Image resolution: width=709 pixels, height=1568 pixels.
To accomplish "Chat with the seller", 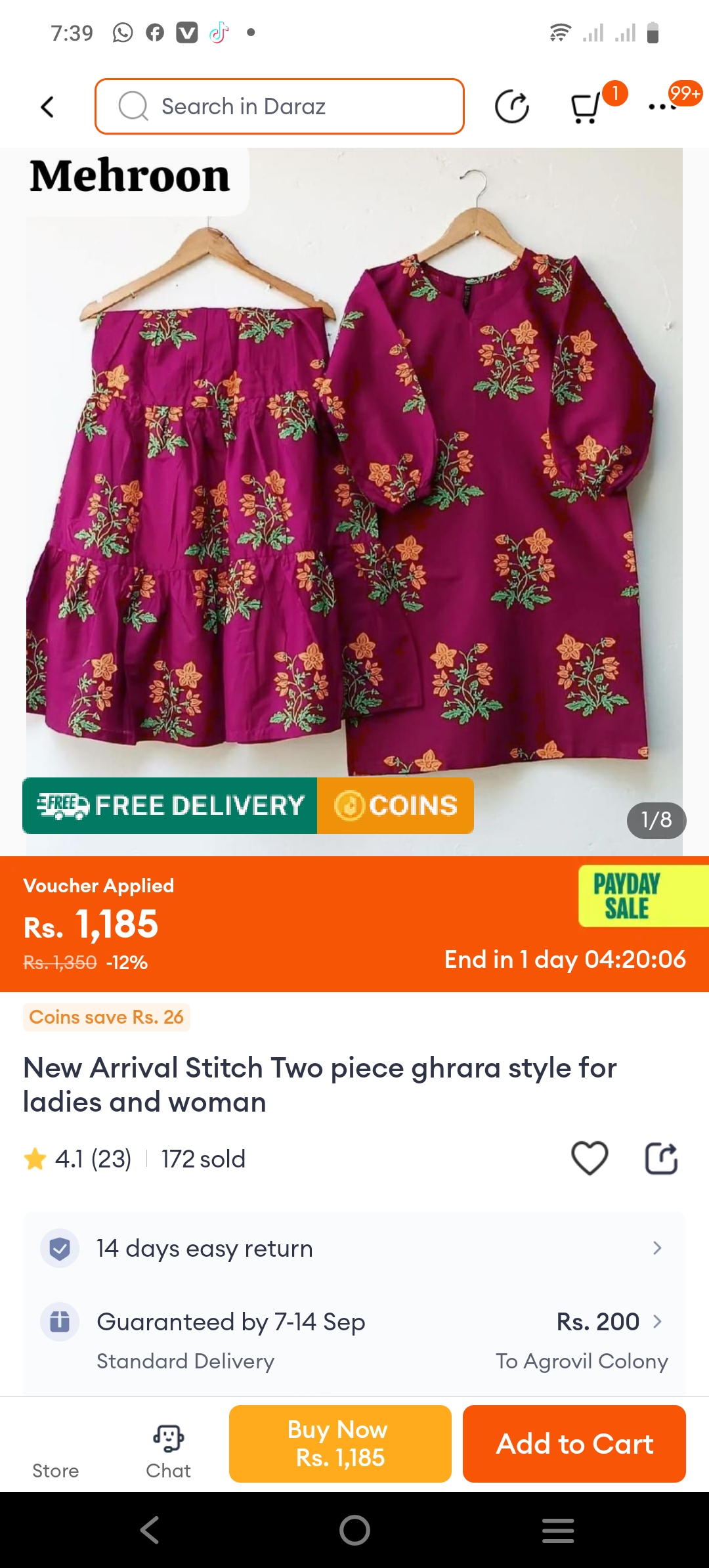I will 168,1450.
